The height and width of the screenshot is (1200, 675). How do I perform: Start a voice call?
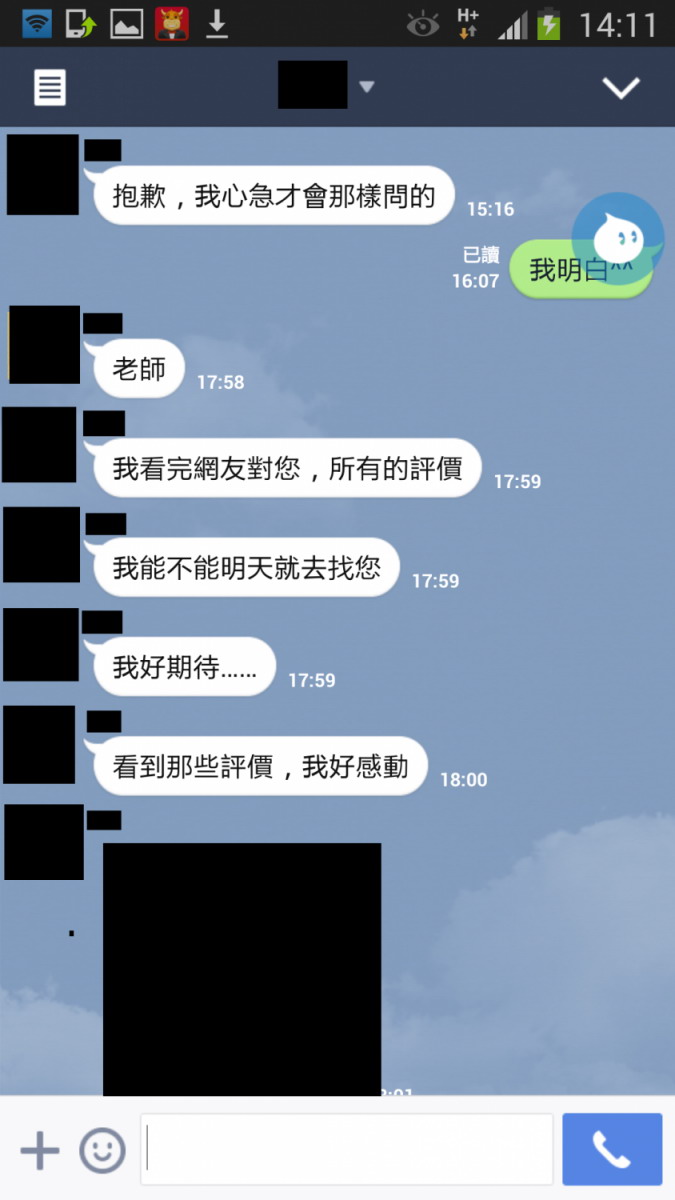pos(612,1150)
